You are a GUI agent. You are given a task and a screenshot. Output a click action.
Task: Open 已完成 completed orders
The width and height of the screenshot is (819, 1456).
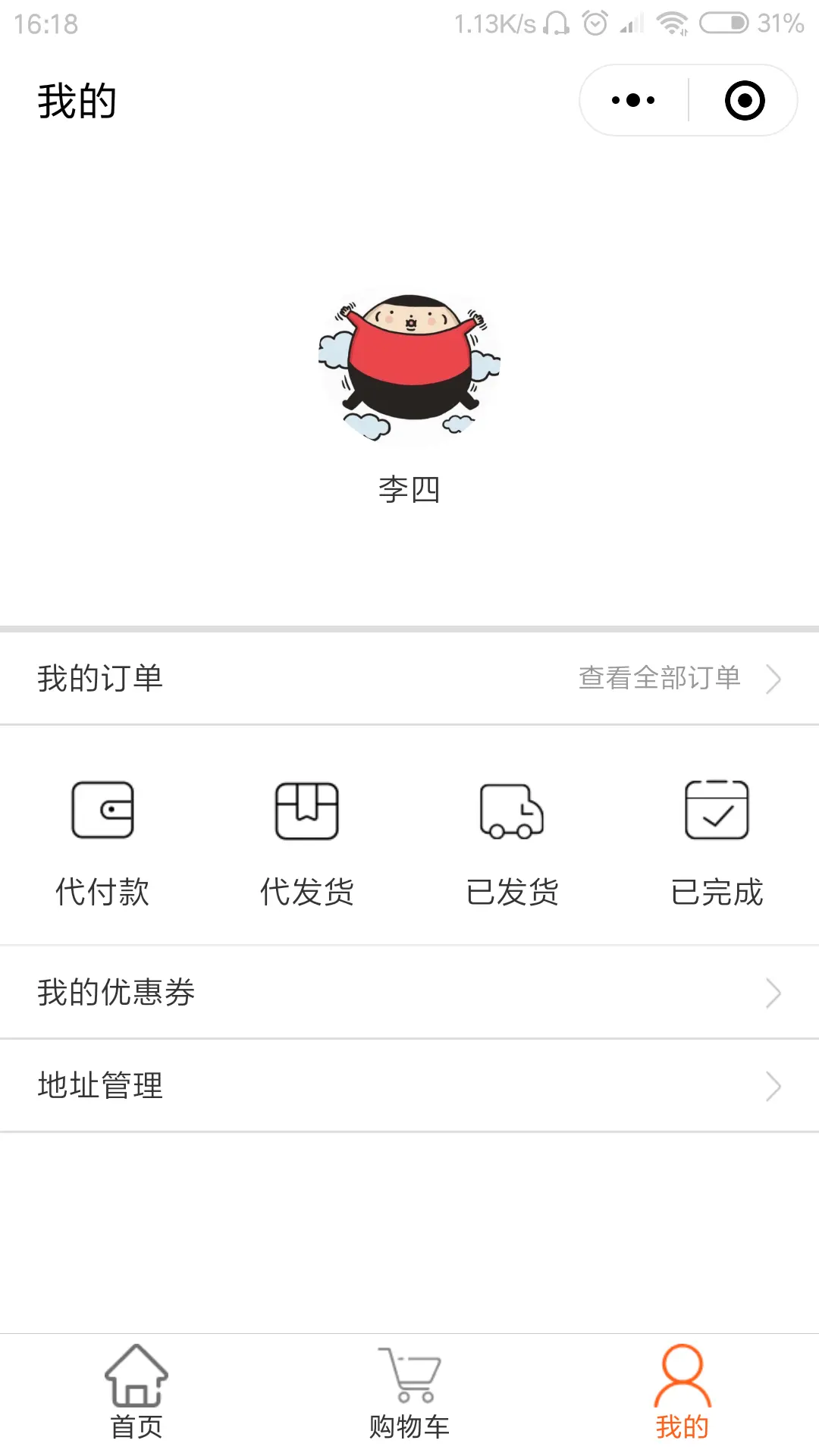pyautogui.click(x=717, y=842)
